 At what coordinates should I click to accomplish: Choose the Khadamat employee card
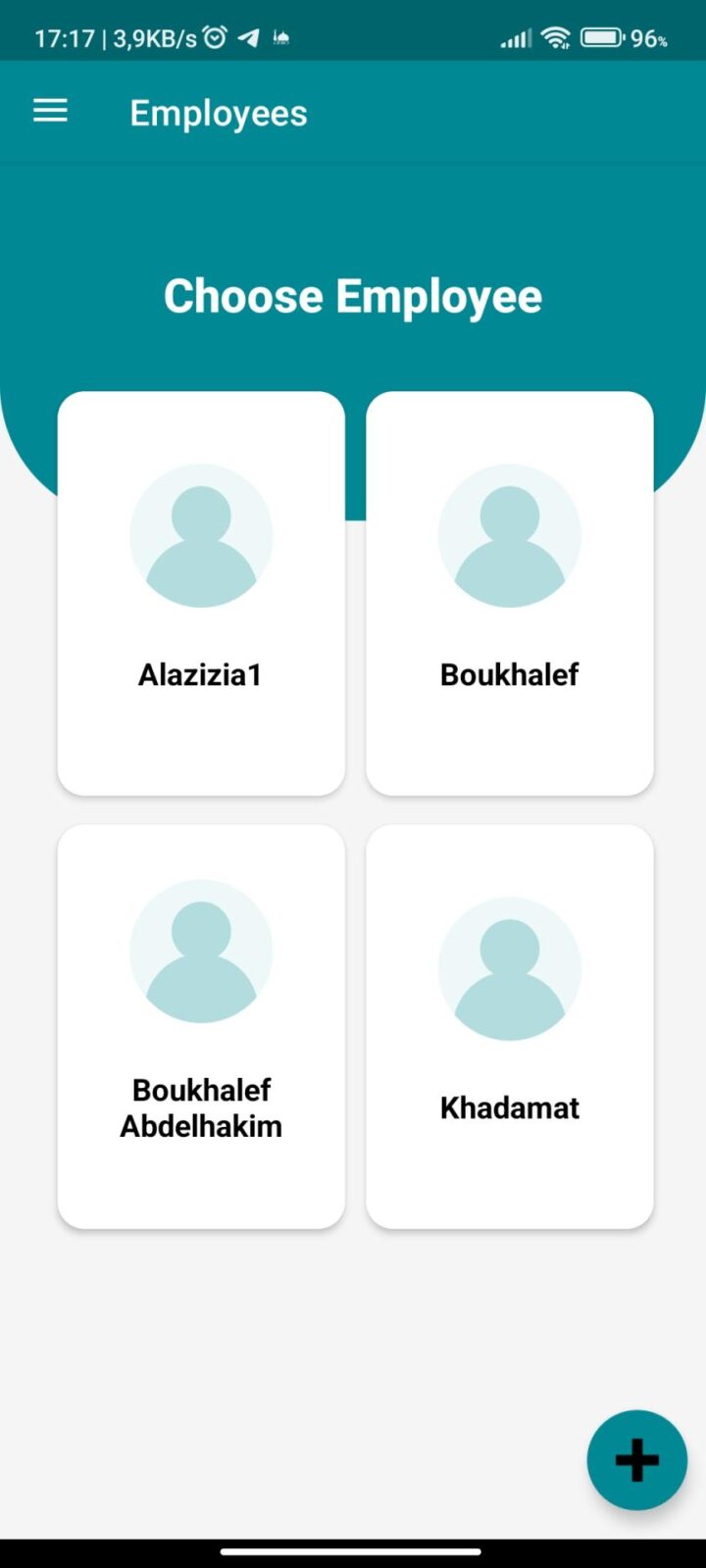click(510, 1026)
